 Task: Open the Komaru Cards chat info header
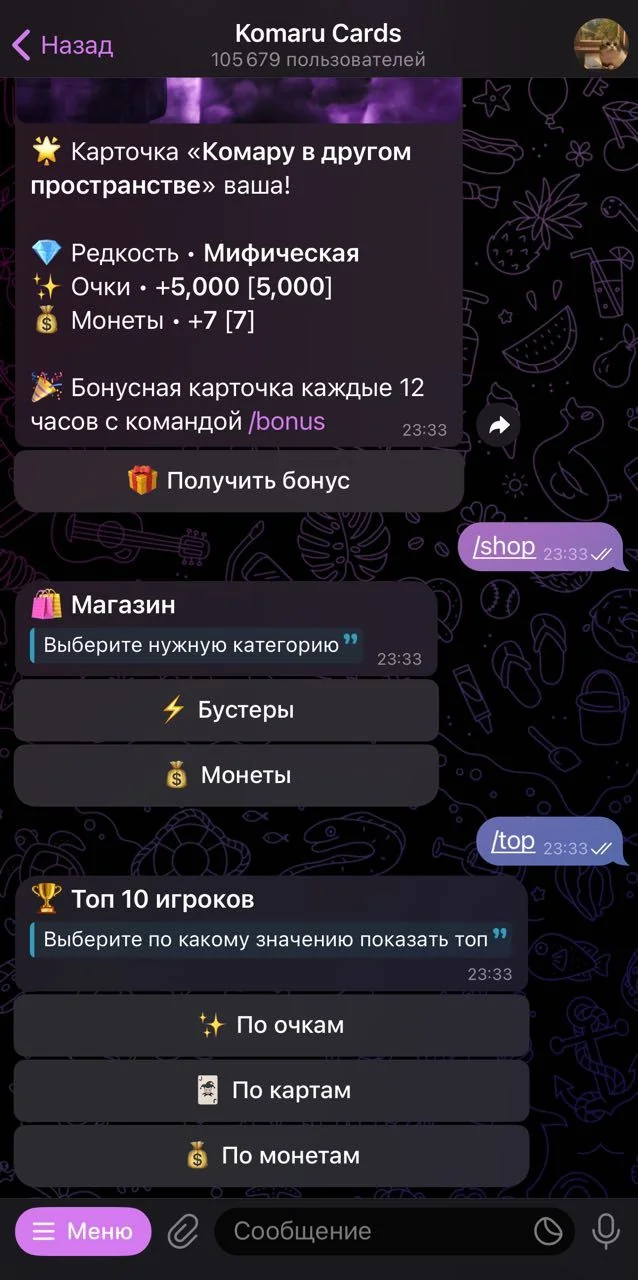tap(318, 45)
